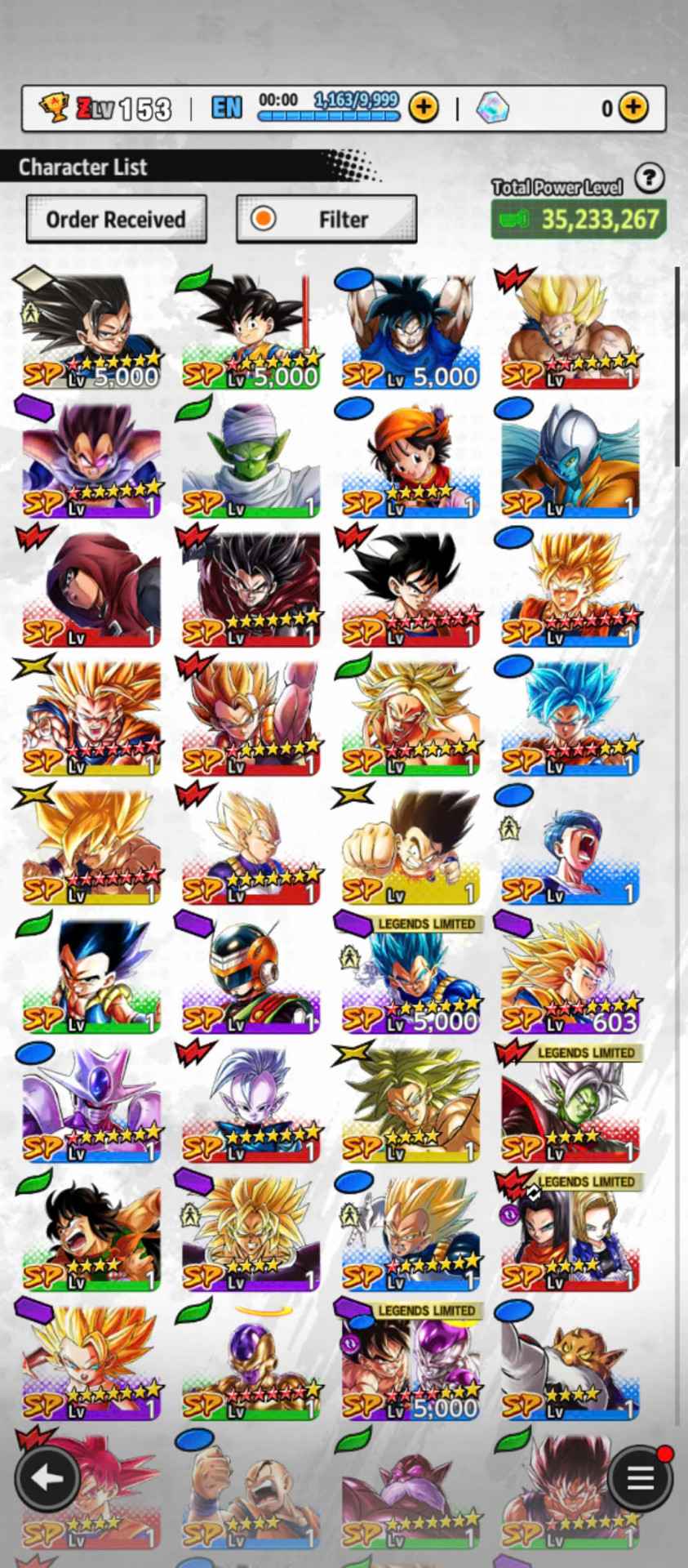
Task: Choose Super Saiyan Blue Goku card
Action: coord(569,719)
